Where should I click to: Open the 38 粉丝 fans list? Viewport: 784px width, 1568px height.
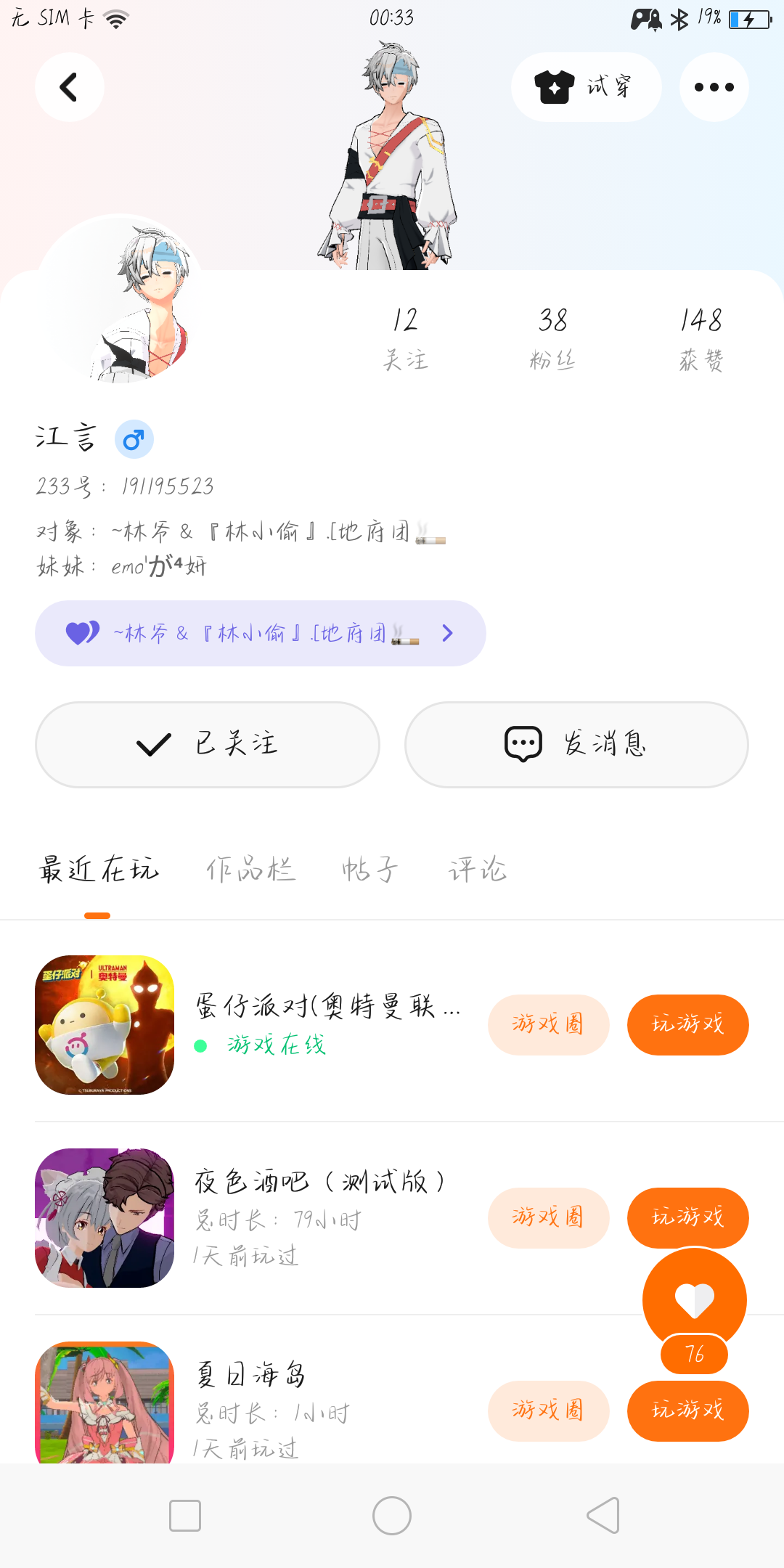click(x=552, y=338)
